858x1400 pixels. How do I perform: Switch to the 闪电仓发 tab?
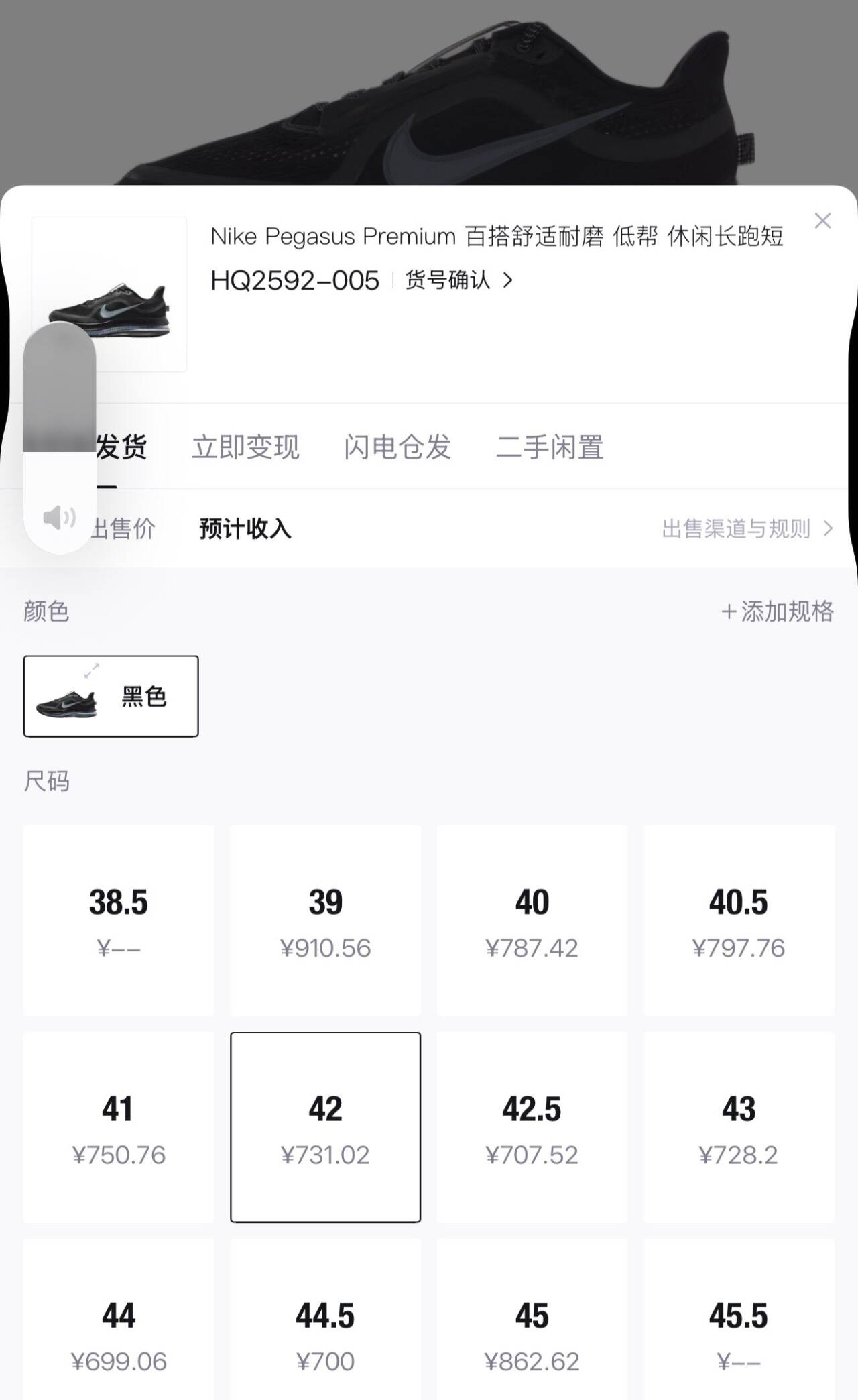pyautogui.click(x=397, y=447)
